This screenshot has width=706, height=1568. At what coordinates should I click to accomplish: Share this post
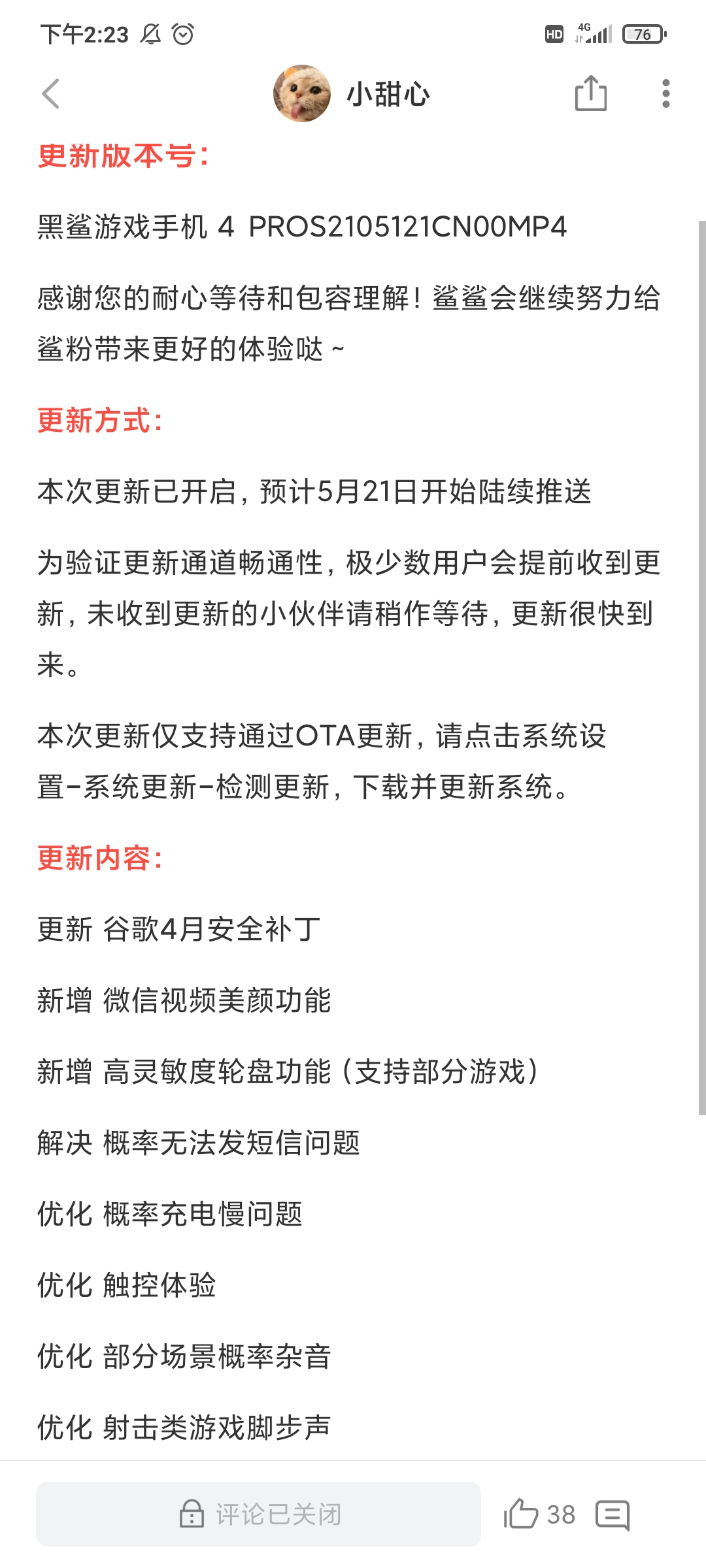click(591, 93)
